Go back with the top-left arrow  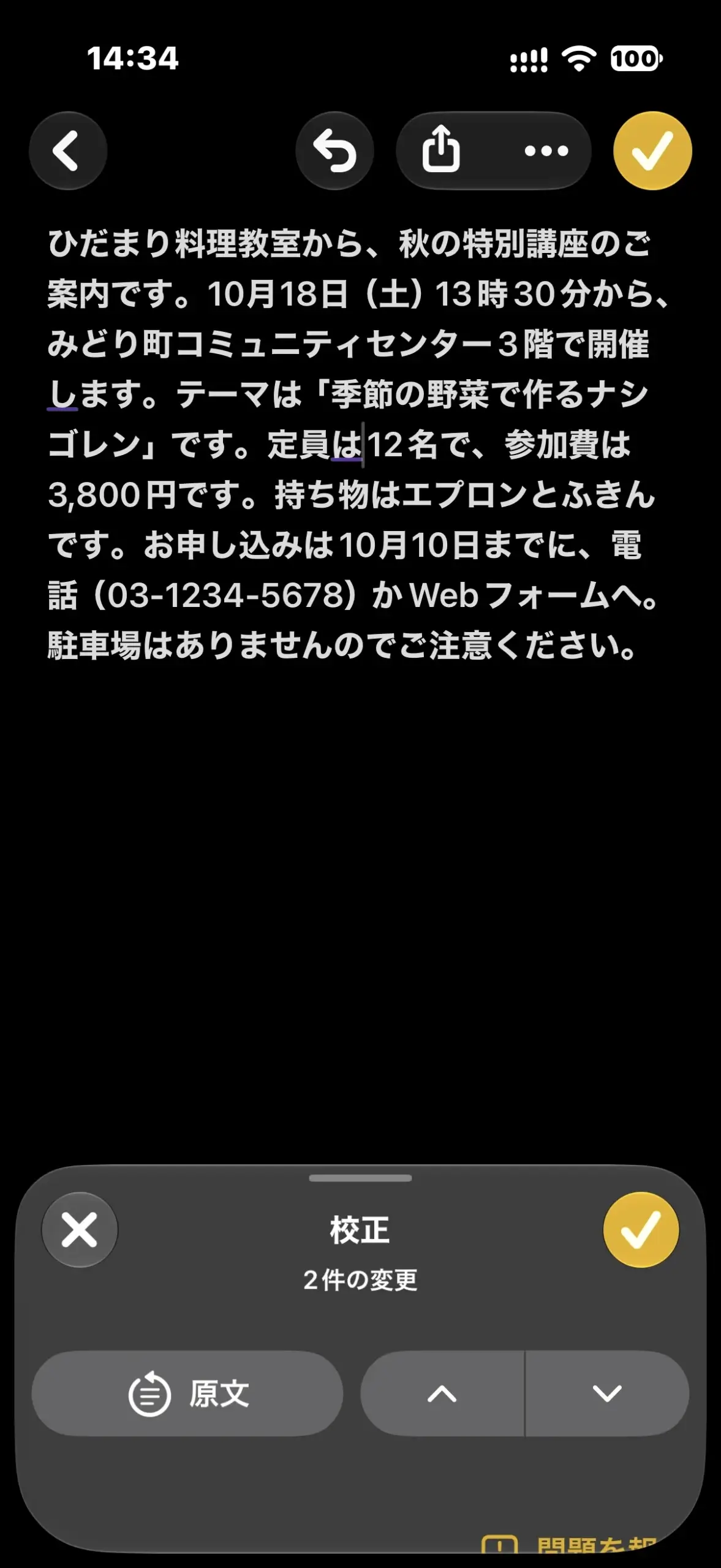[x=68, y=151]
